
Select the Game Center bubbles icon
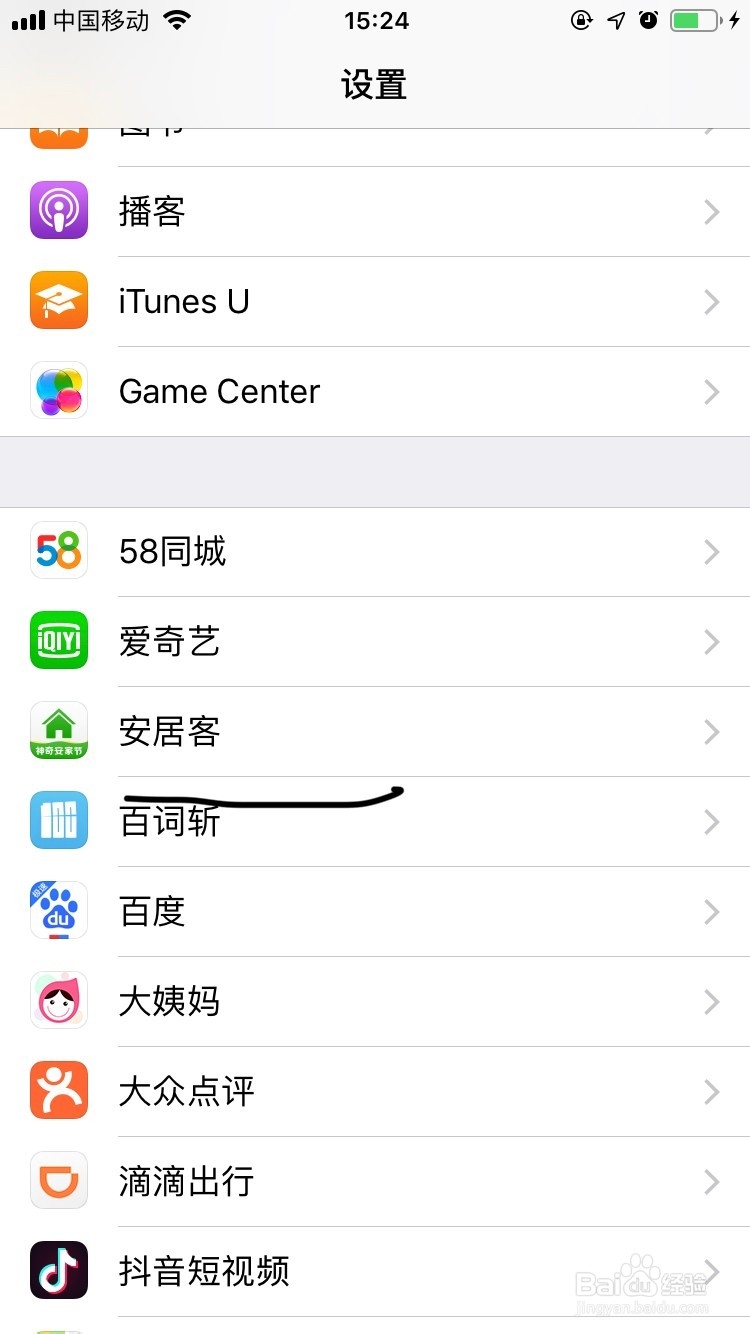click(x=58, y=391)
